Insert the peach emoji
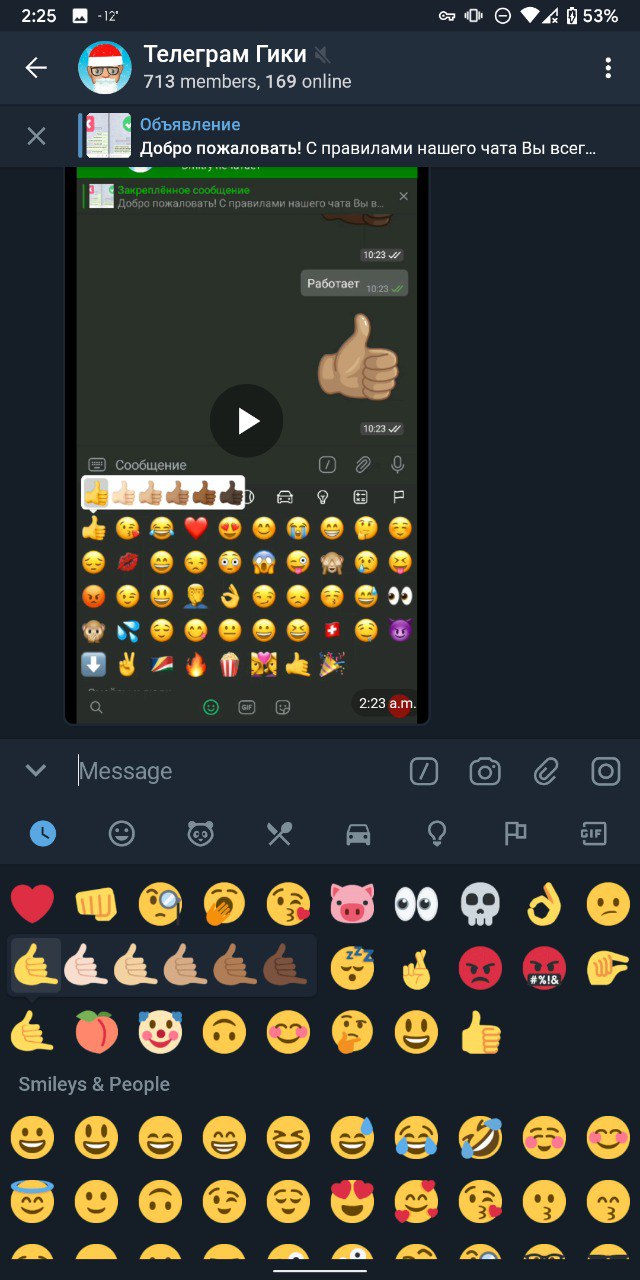Screen dimensions: 640x1280 (x=96, y=1030)
